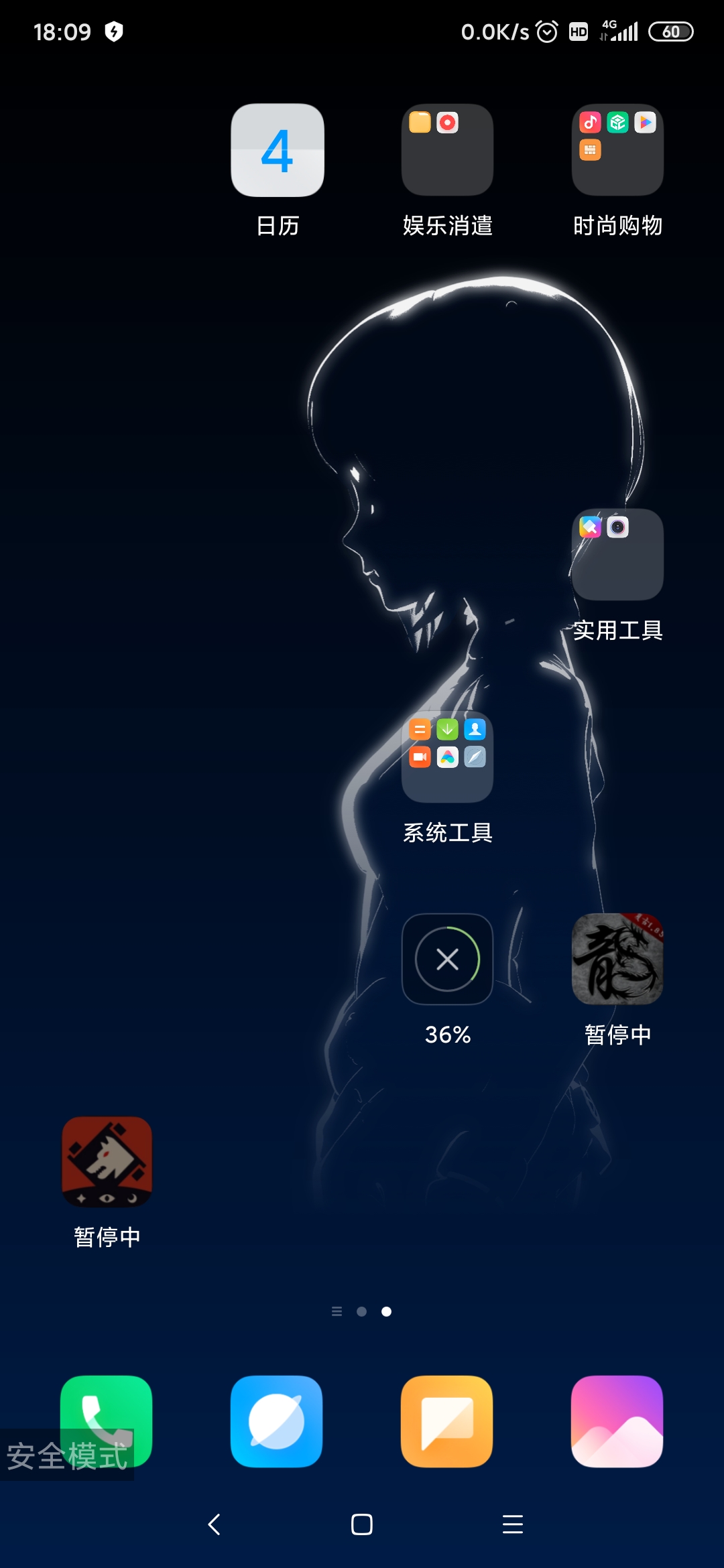Tap the system back button

click(x=215, y=1524)
